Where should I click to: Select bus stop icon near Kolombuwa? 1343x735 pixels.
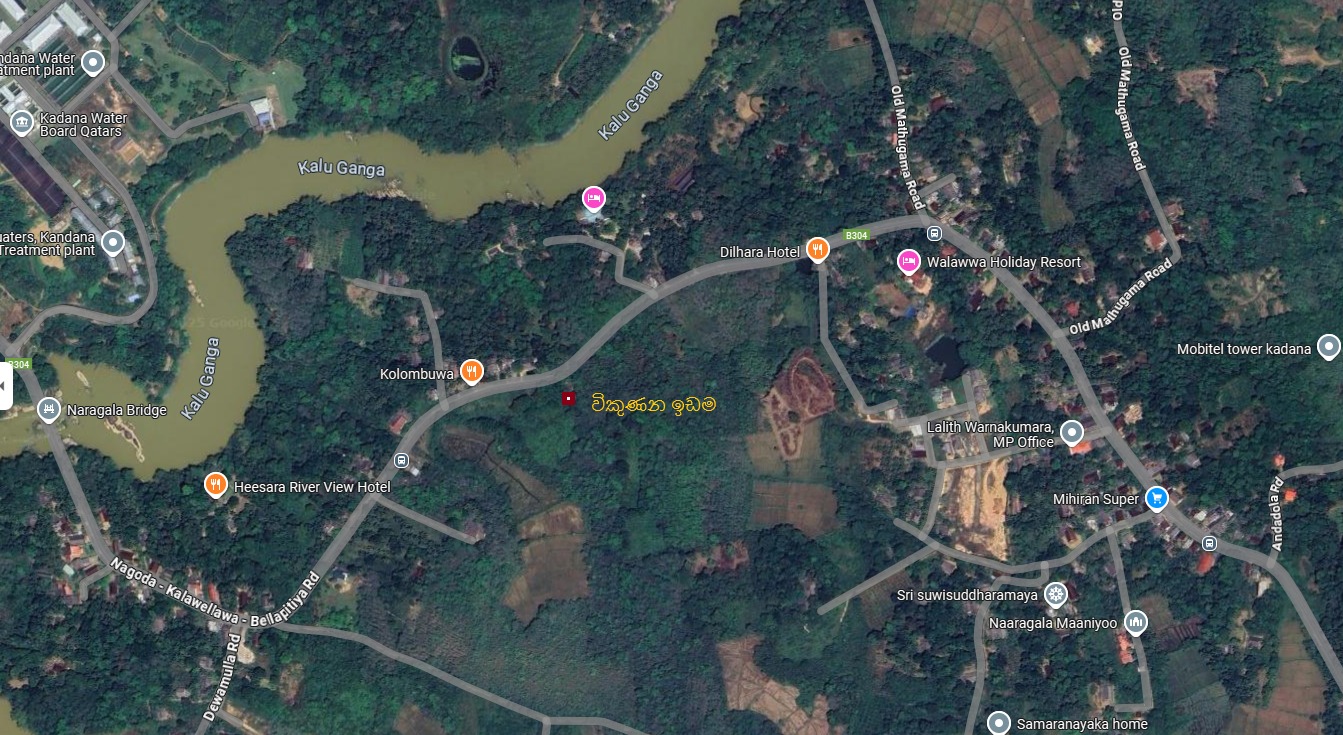[x=402, y=461]
